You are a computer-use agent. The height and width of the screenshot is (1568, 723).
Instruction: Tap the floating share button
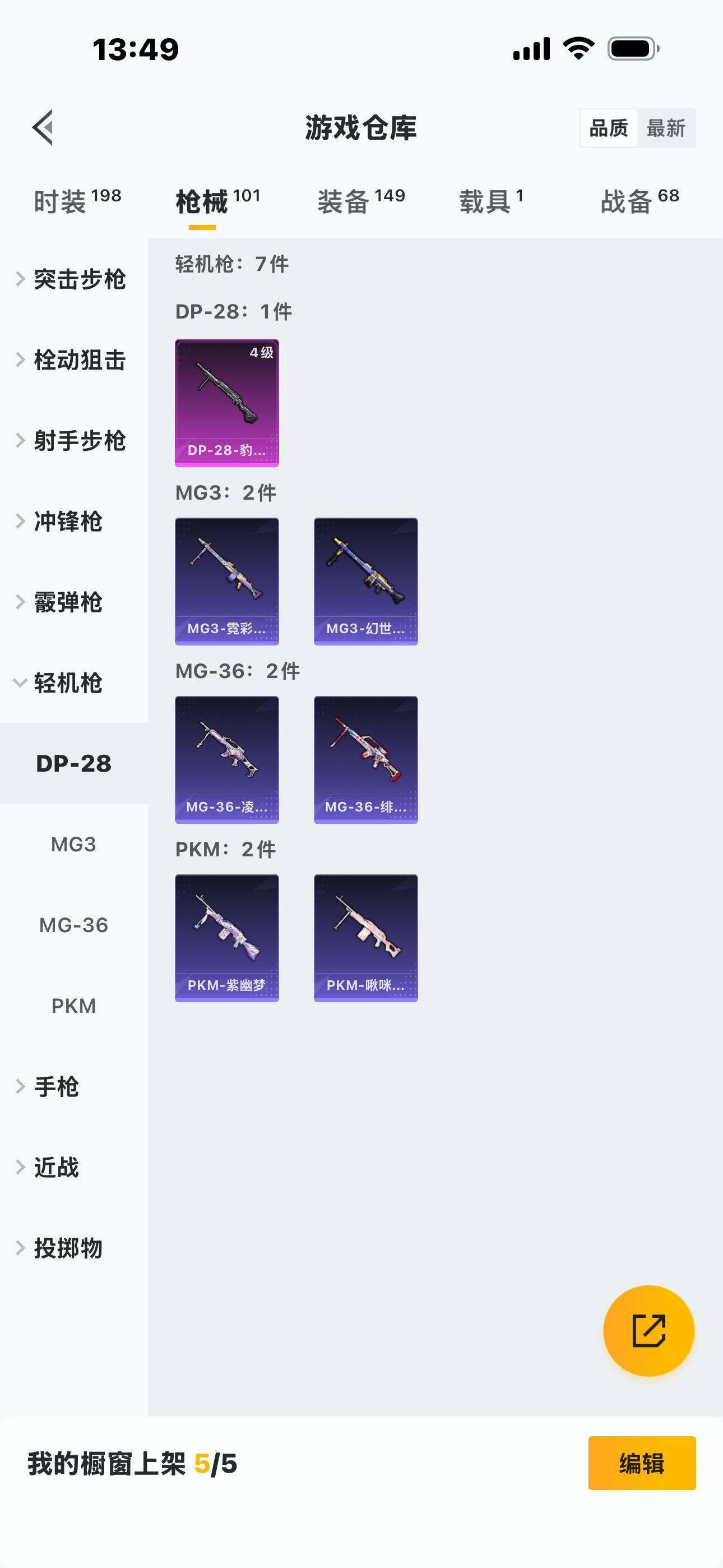(648, 1331)
